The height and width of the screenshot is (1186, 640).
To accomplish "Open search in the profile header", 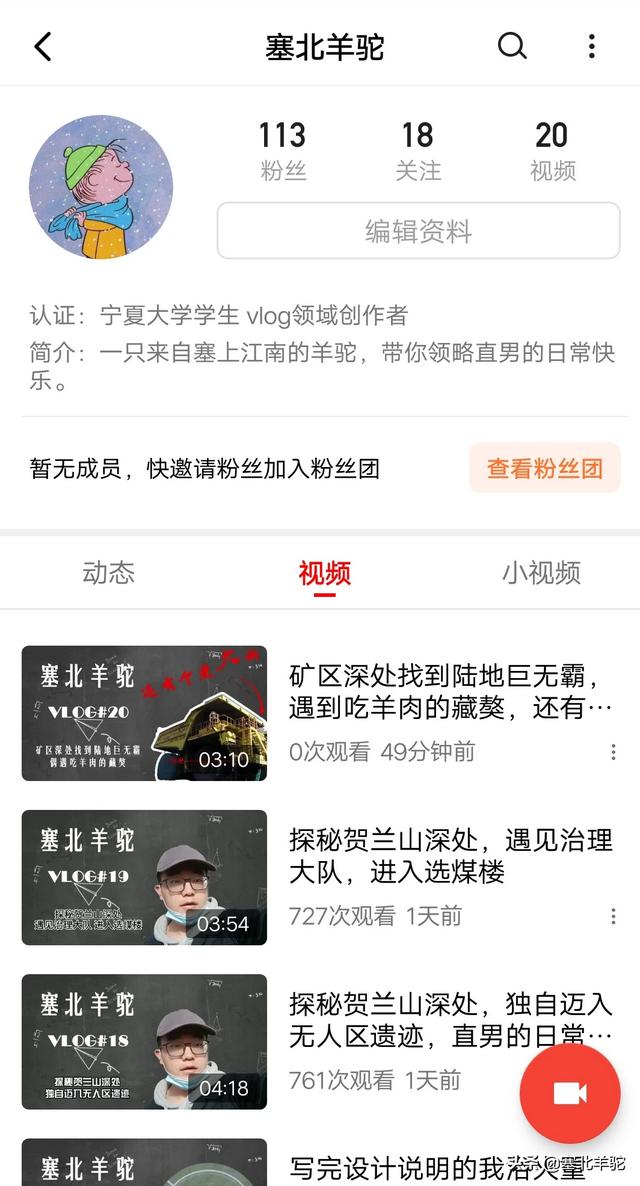I will (512, 46).
